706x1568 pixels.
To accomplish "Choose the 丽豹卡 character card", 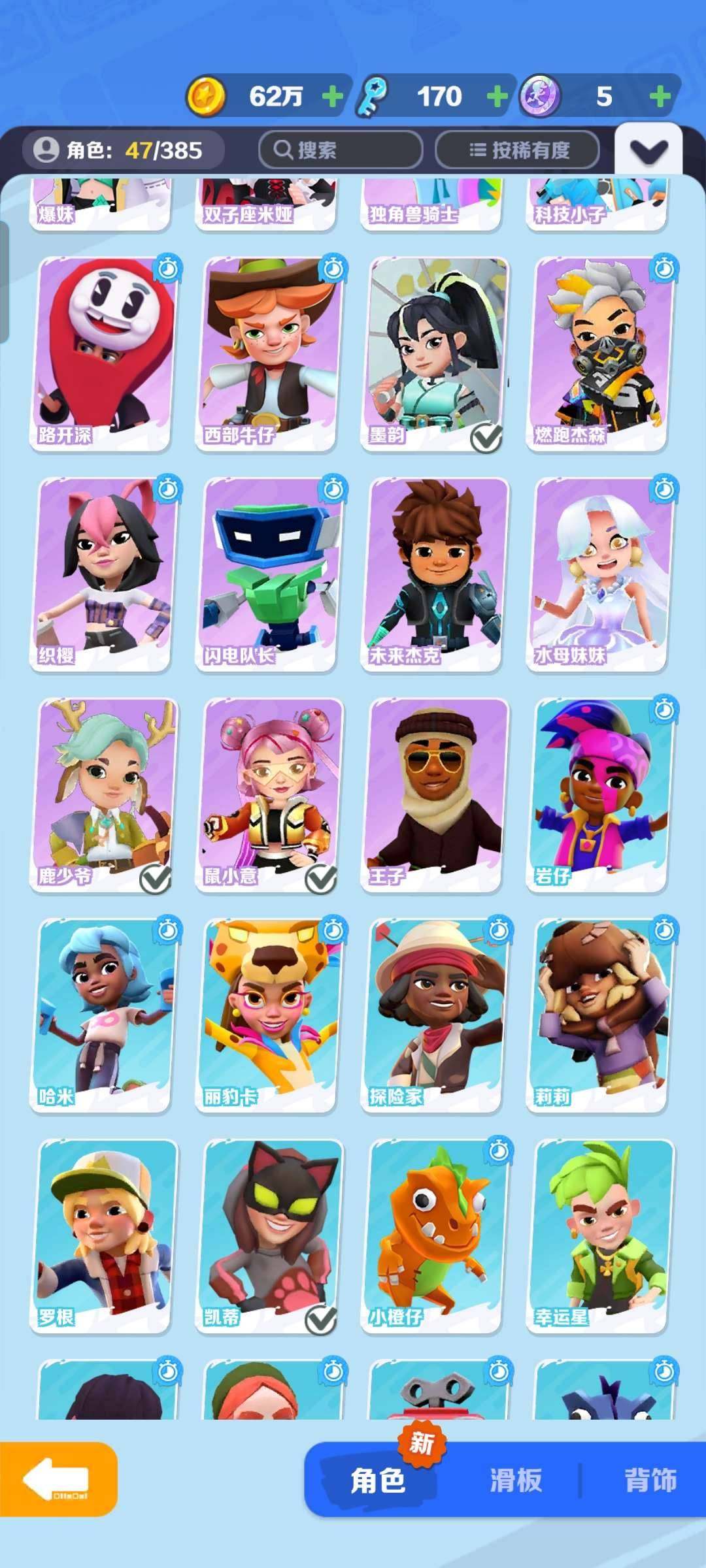I will point(269,1015).
